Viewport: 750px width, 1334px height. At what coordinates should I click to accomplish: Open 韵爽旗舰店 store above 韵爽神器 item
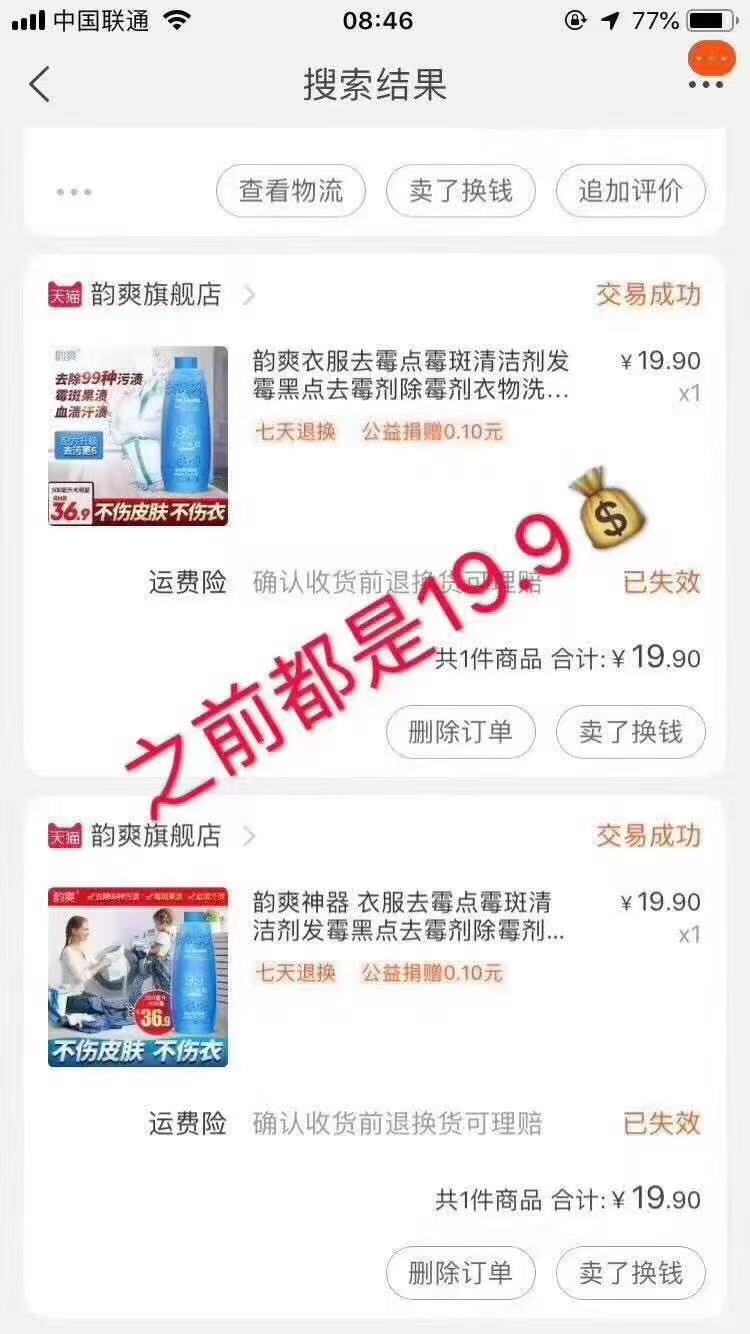pyautogui.click(x=155, y=836)
